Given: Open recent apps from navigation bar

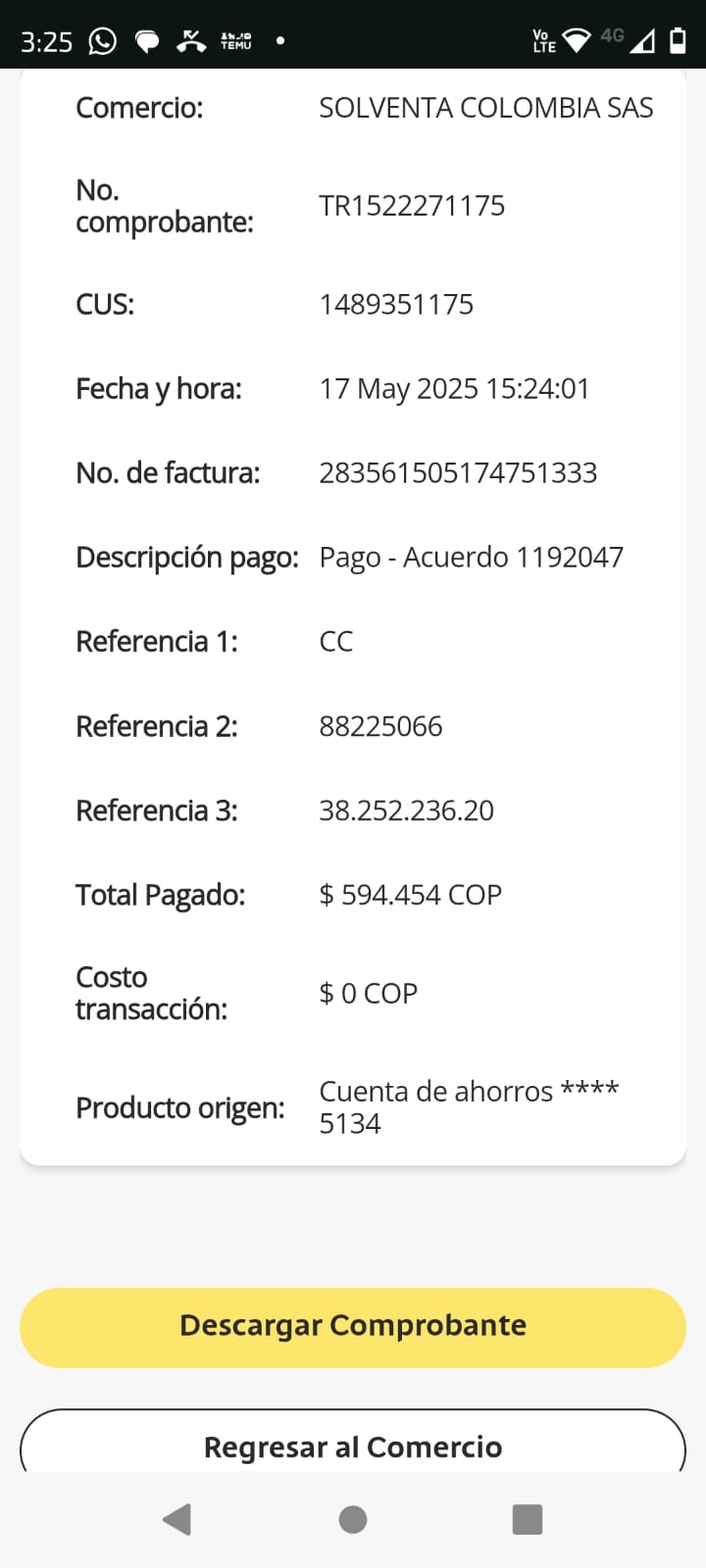Looking at the screenshot, I should [528, 1519].
